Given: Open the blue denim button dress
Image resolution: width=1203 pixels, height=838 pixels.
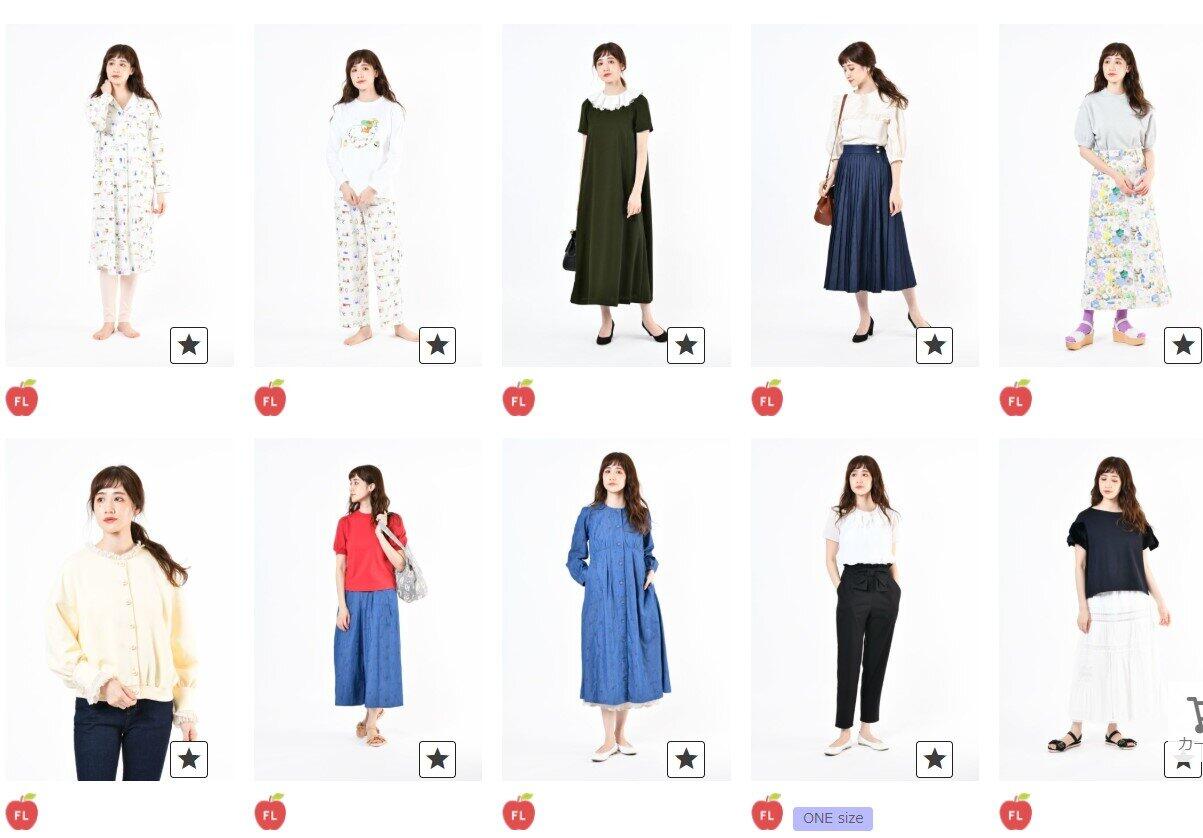Looking at the screenshot, I should pos(615,610).
